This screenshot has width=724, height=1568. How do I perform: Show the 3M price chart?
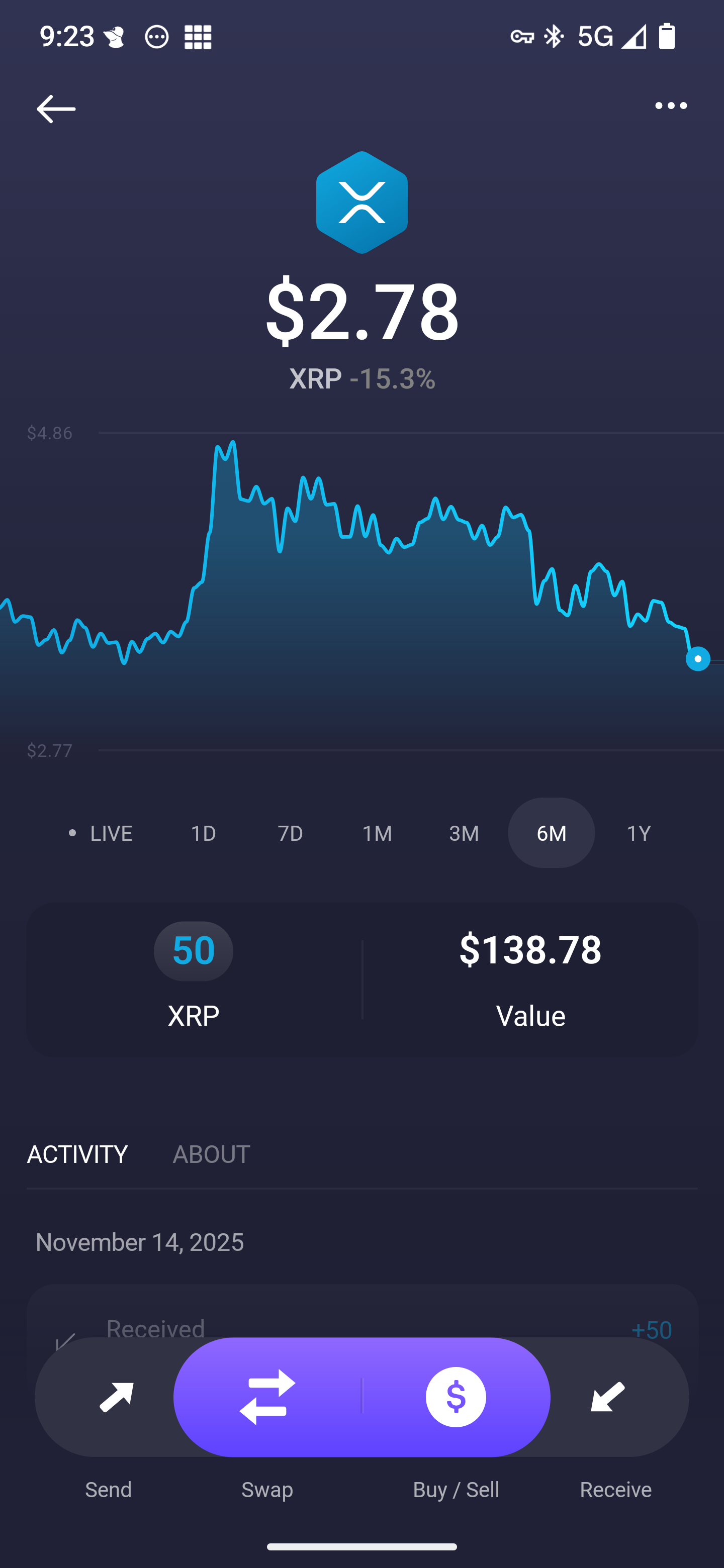[464, 833]
